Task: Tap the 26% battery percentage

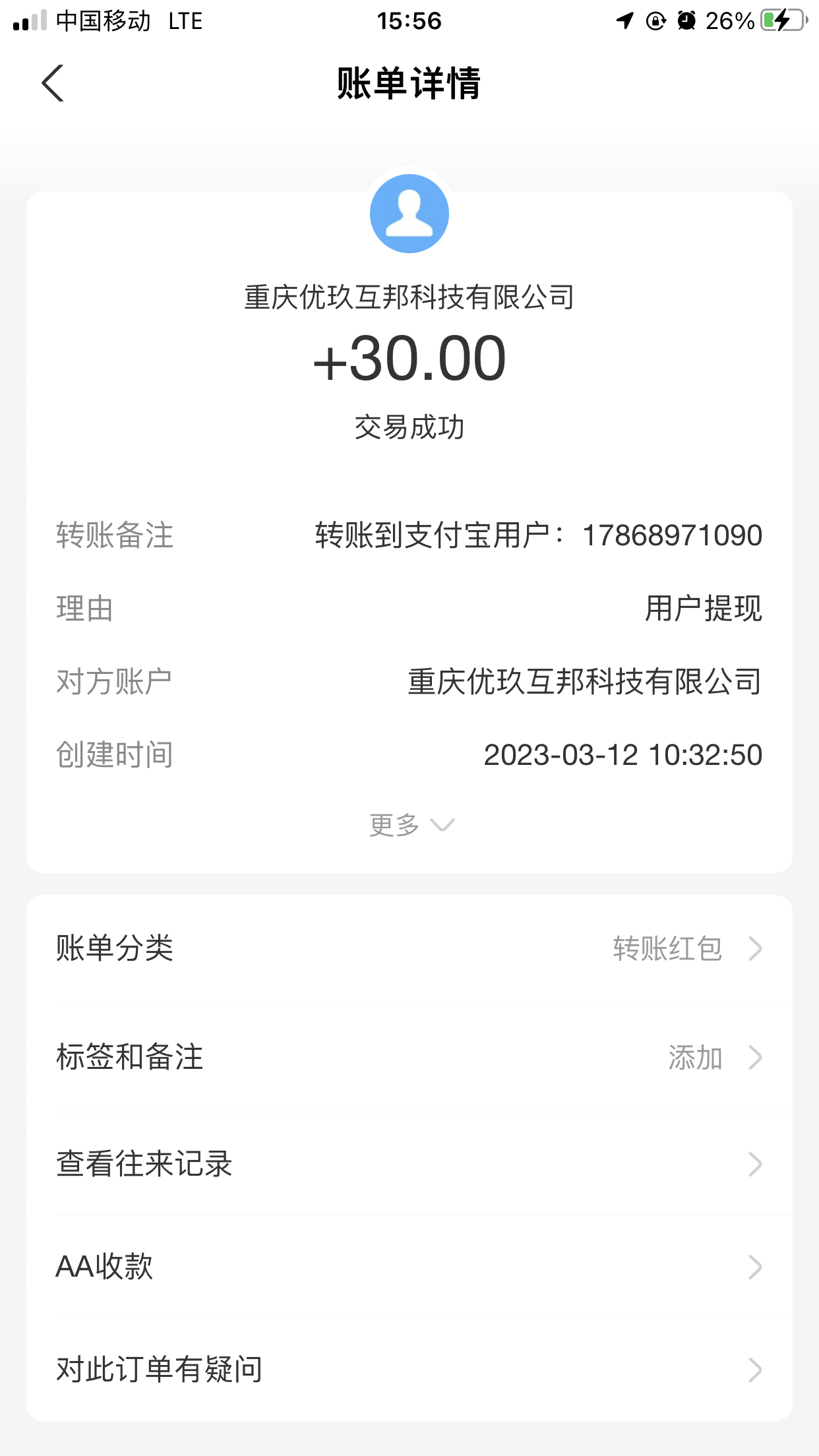Action: click(728, 21)
